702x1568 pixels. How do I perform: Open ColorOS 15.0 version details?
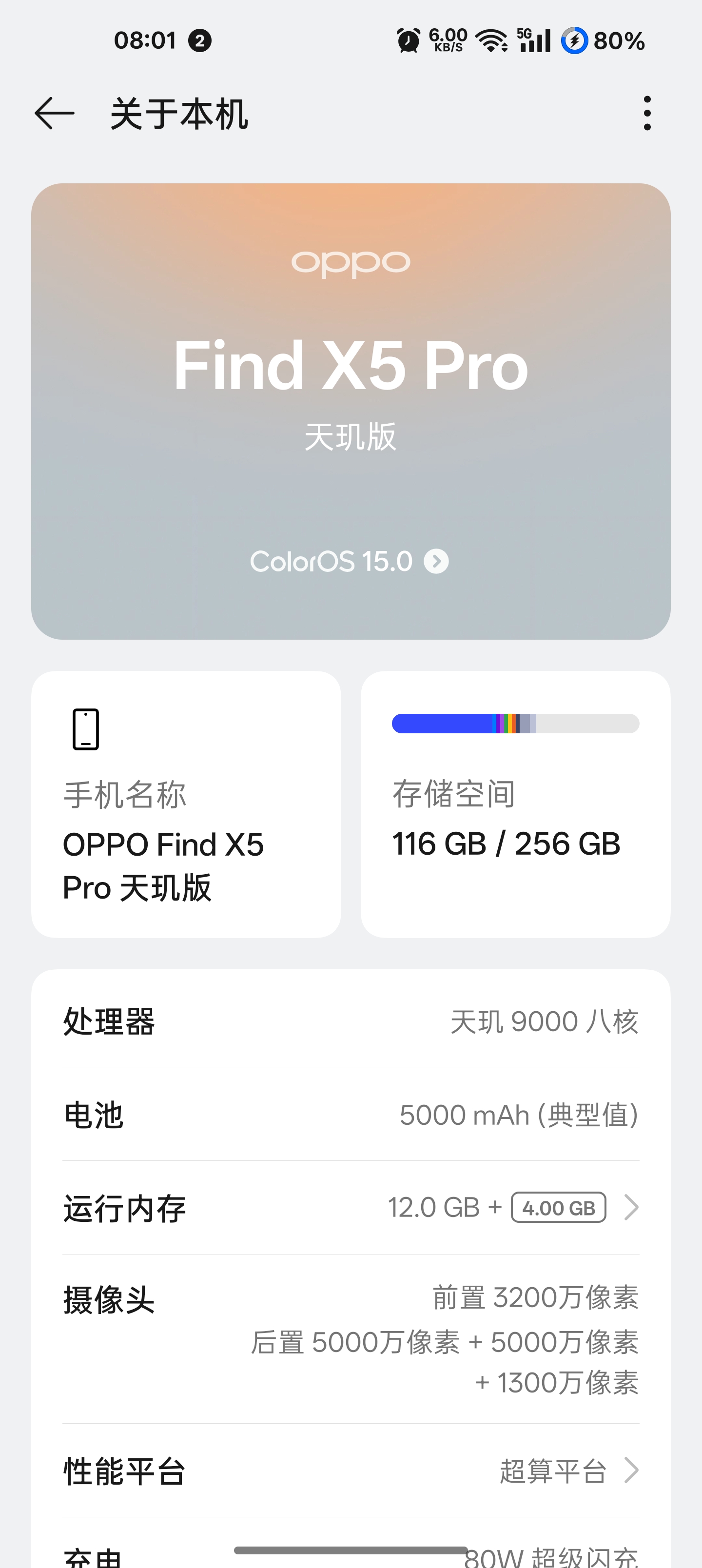click(x=350, y=561)
